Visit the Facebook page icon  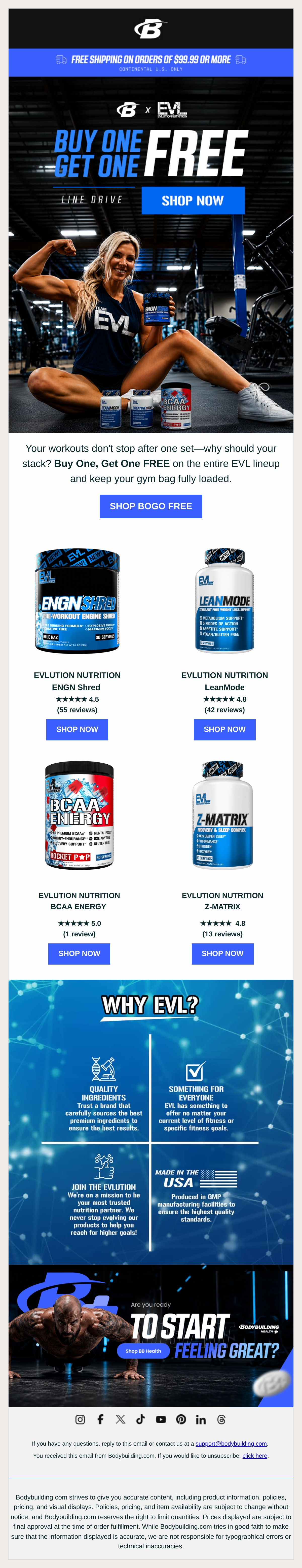pyautogui.click(x=100, y=1419)
